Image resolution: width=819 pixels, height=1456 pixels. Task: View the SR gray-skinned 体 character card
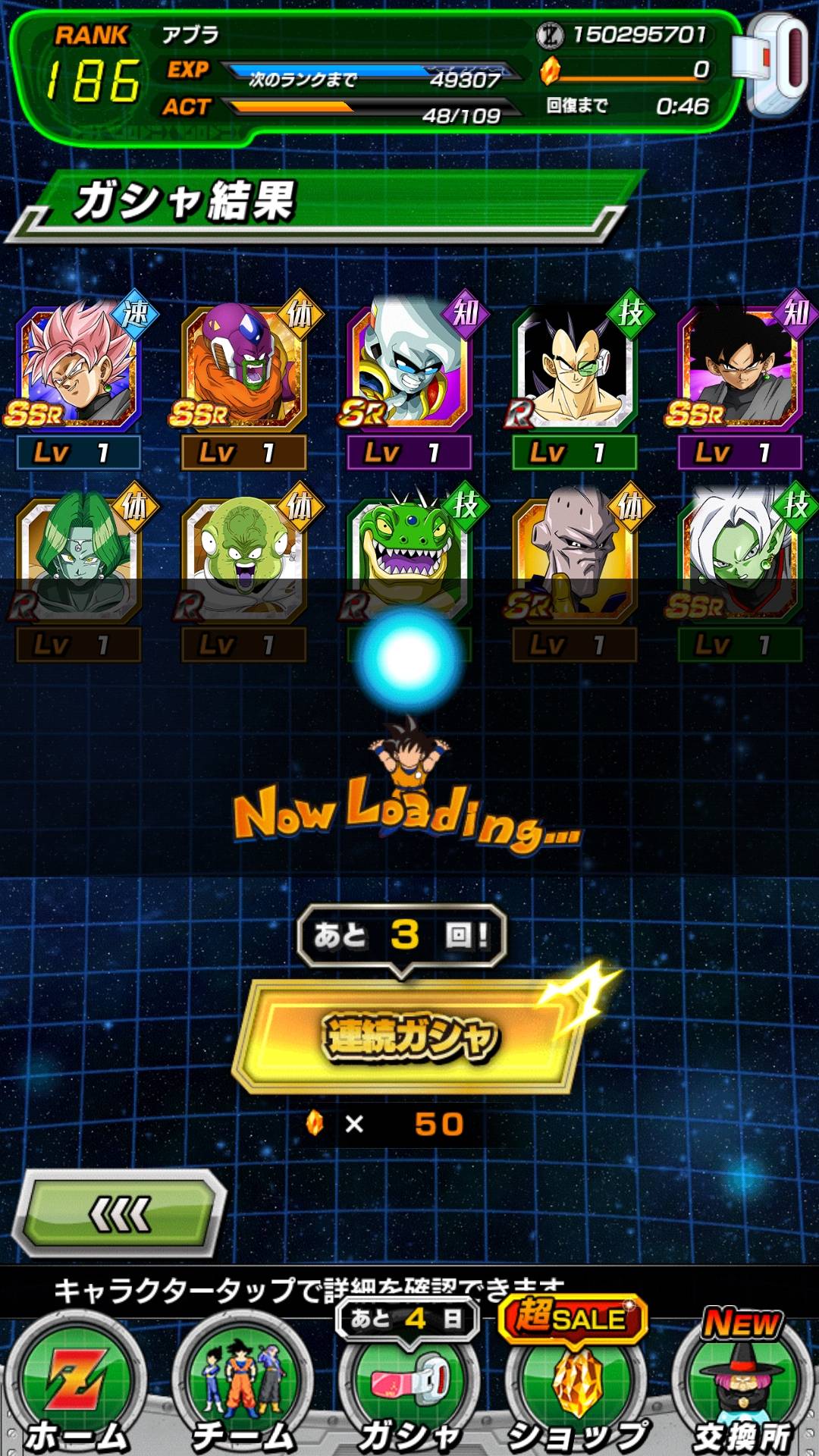[x=574, y=560]
